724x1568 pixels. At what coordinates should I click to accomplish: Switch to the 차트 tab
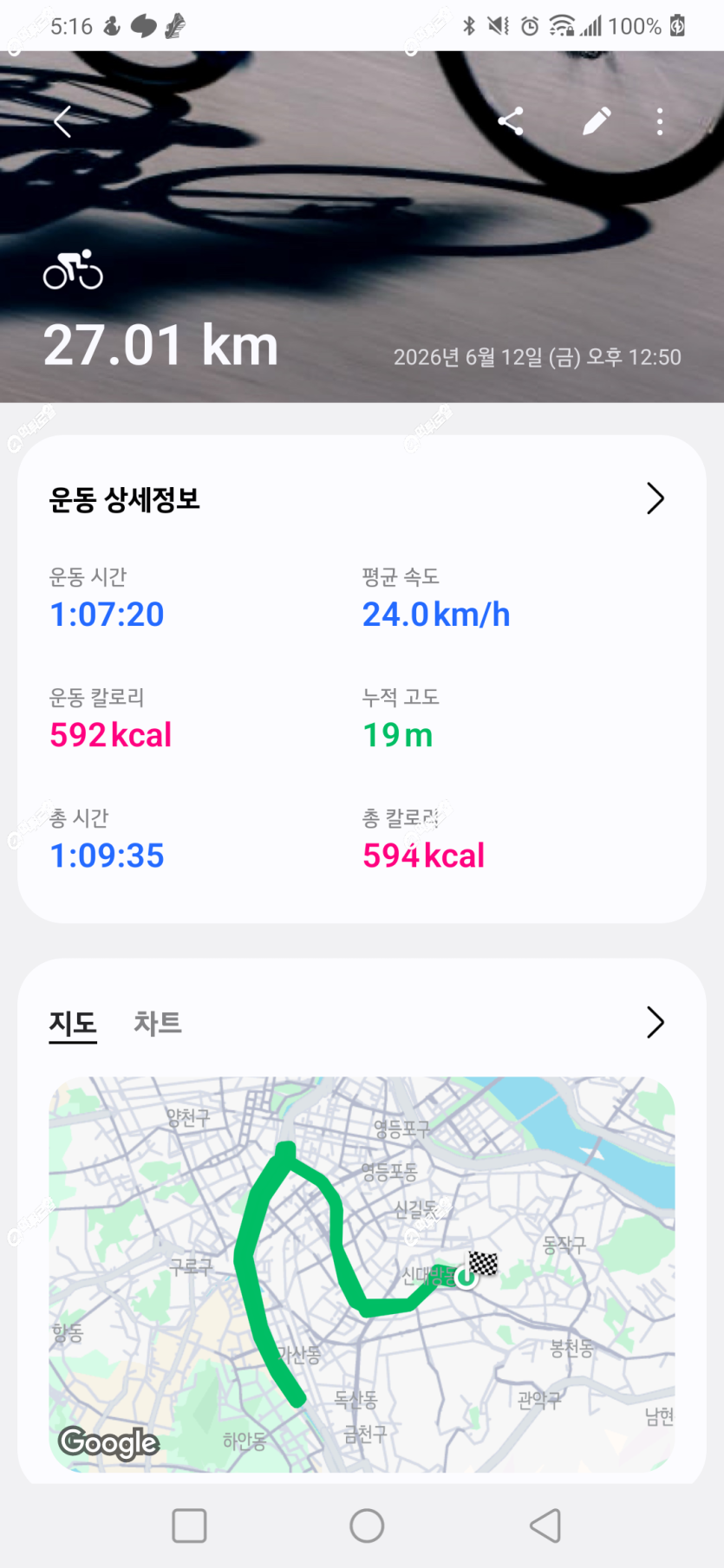(x=157, y=1023)
